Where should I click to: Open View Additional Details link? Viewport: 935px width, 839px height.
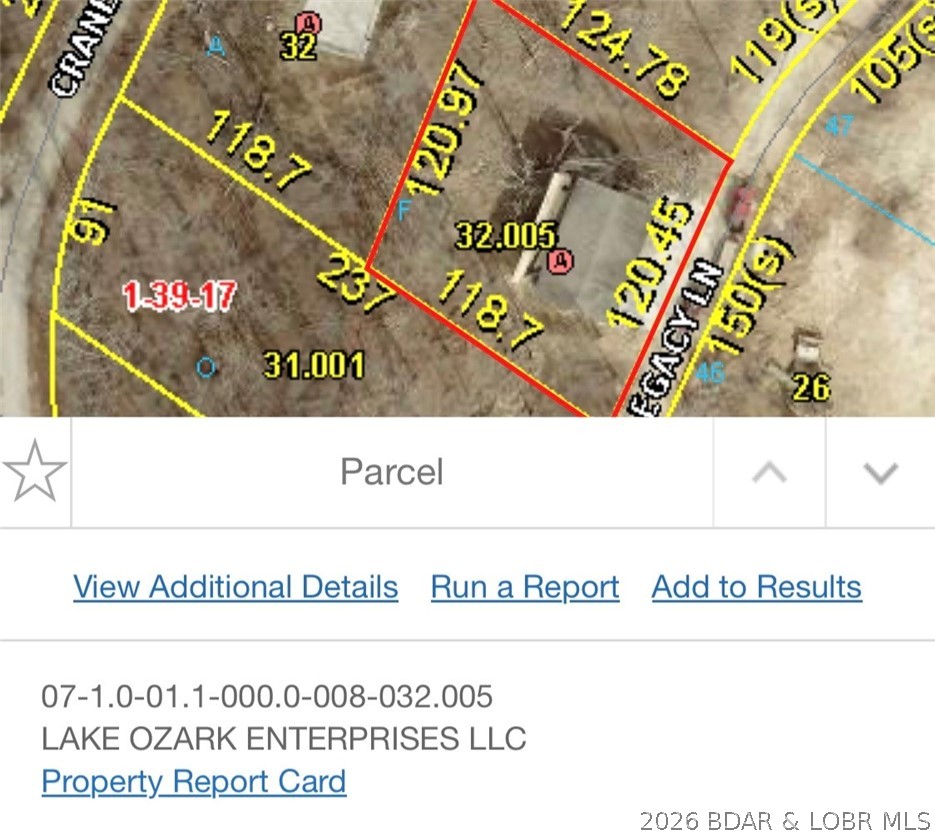(x=236, y=587)
